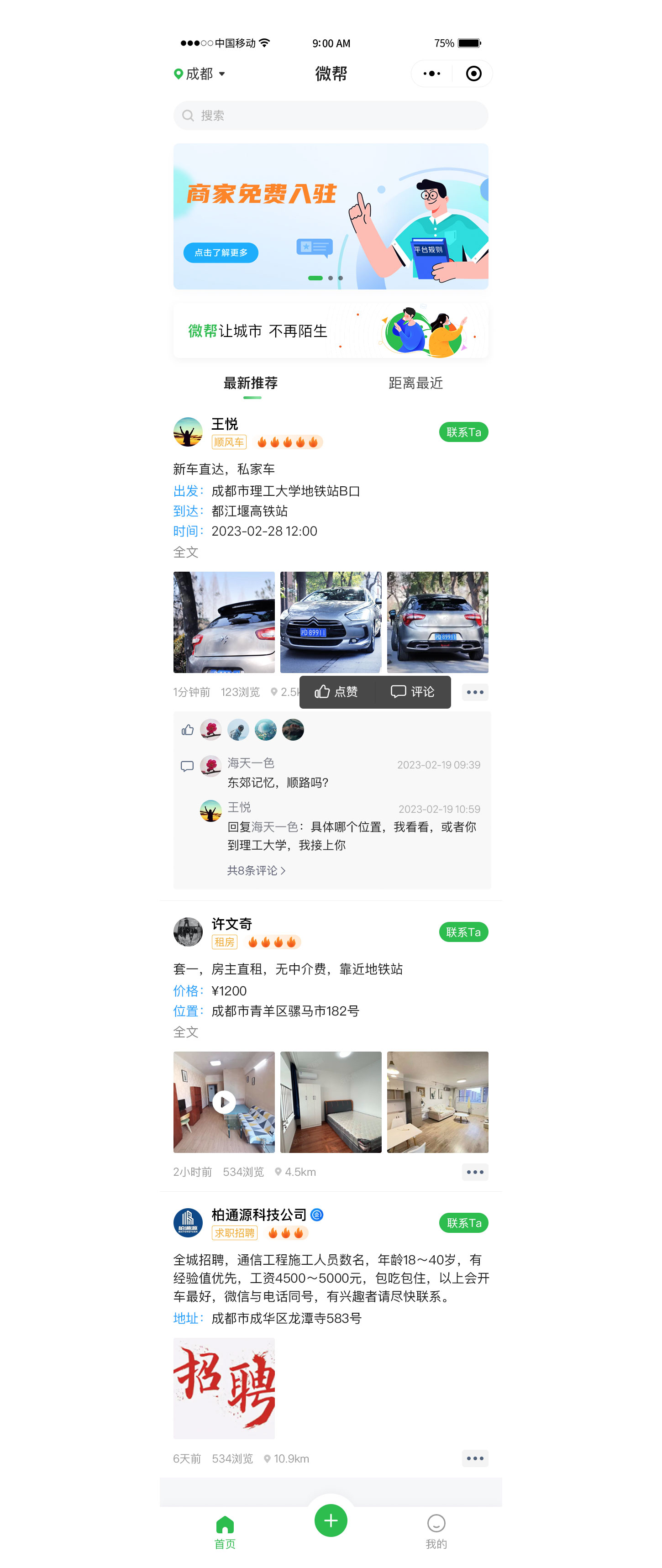This screenshot has height=1568, width=662.
Task: Like 王悦's post with 点赞
Action: coord(336,692)
